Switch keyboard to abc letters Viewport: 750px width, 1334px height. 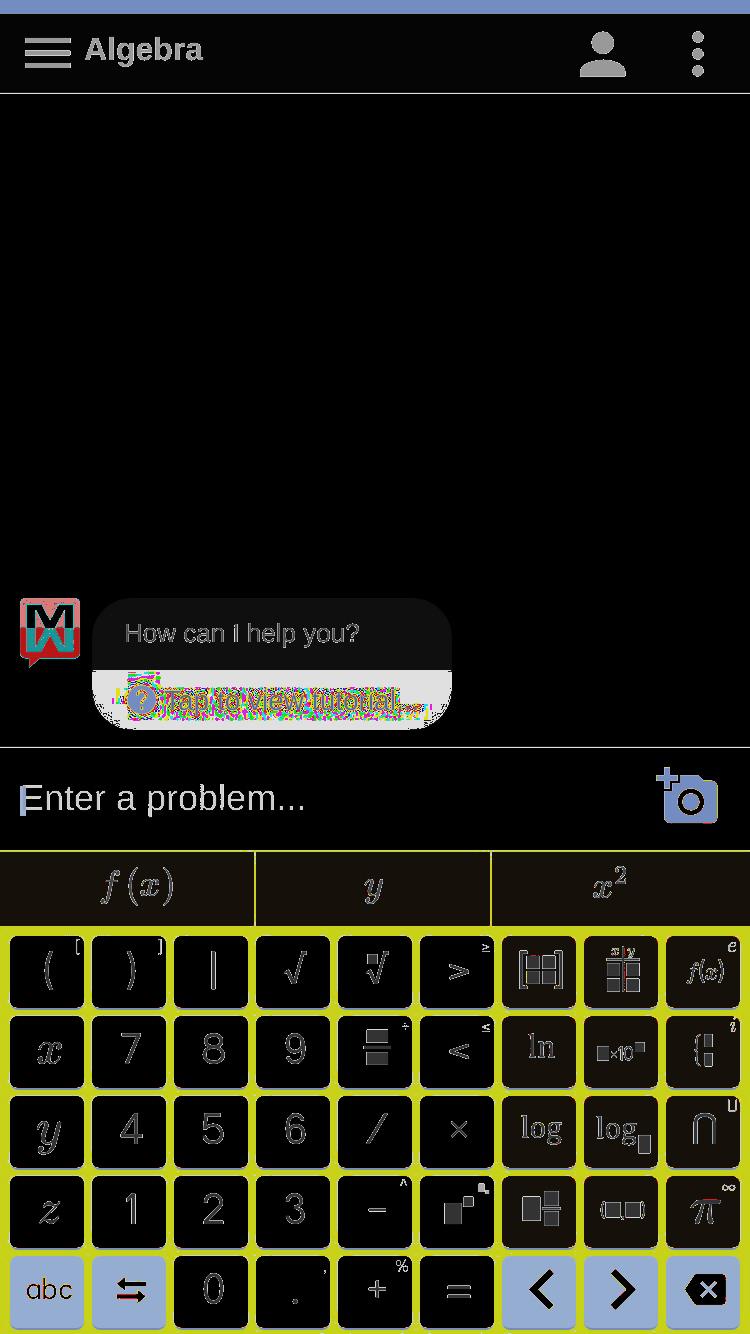point(47,1291)
